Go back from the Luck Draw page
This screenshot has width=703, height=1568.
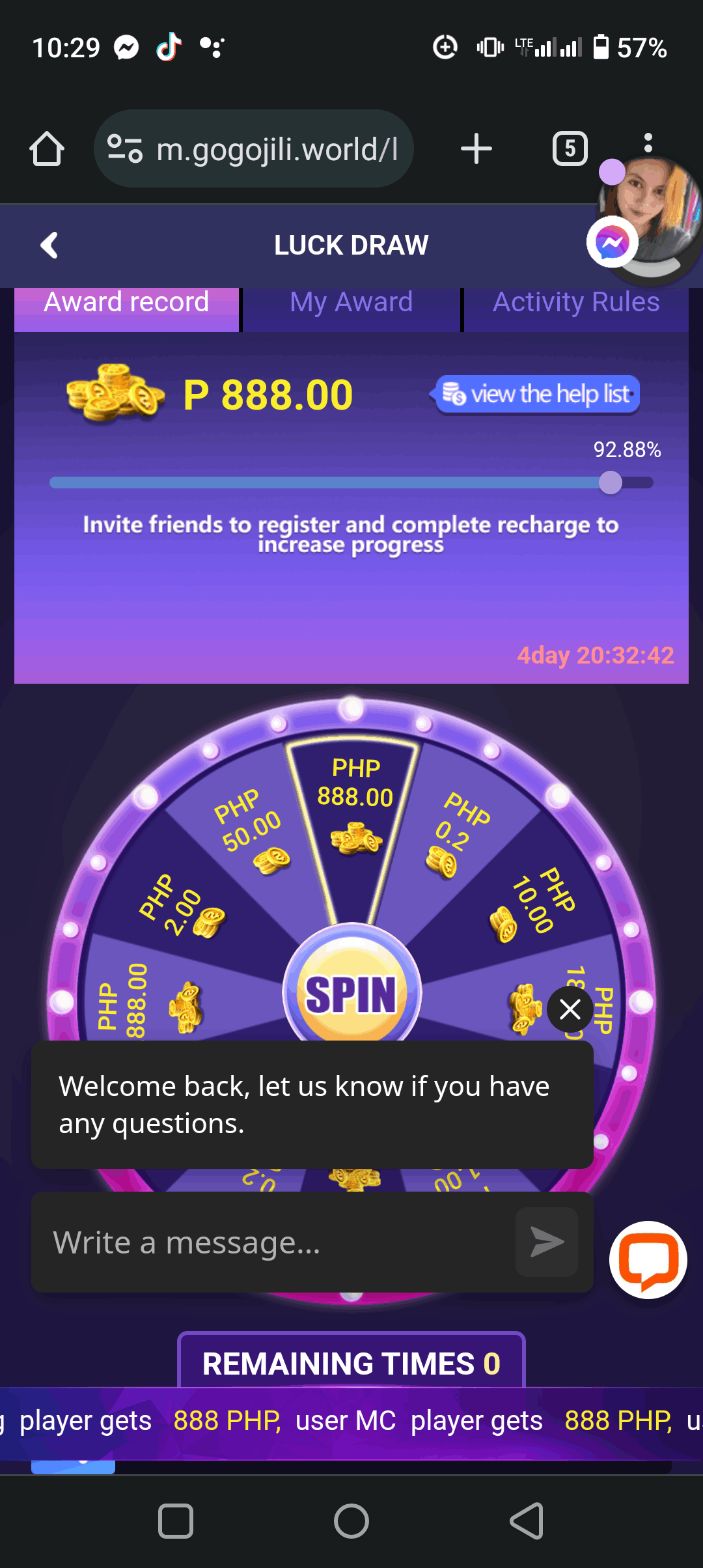[x=49, y=245]
